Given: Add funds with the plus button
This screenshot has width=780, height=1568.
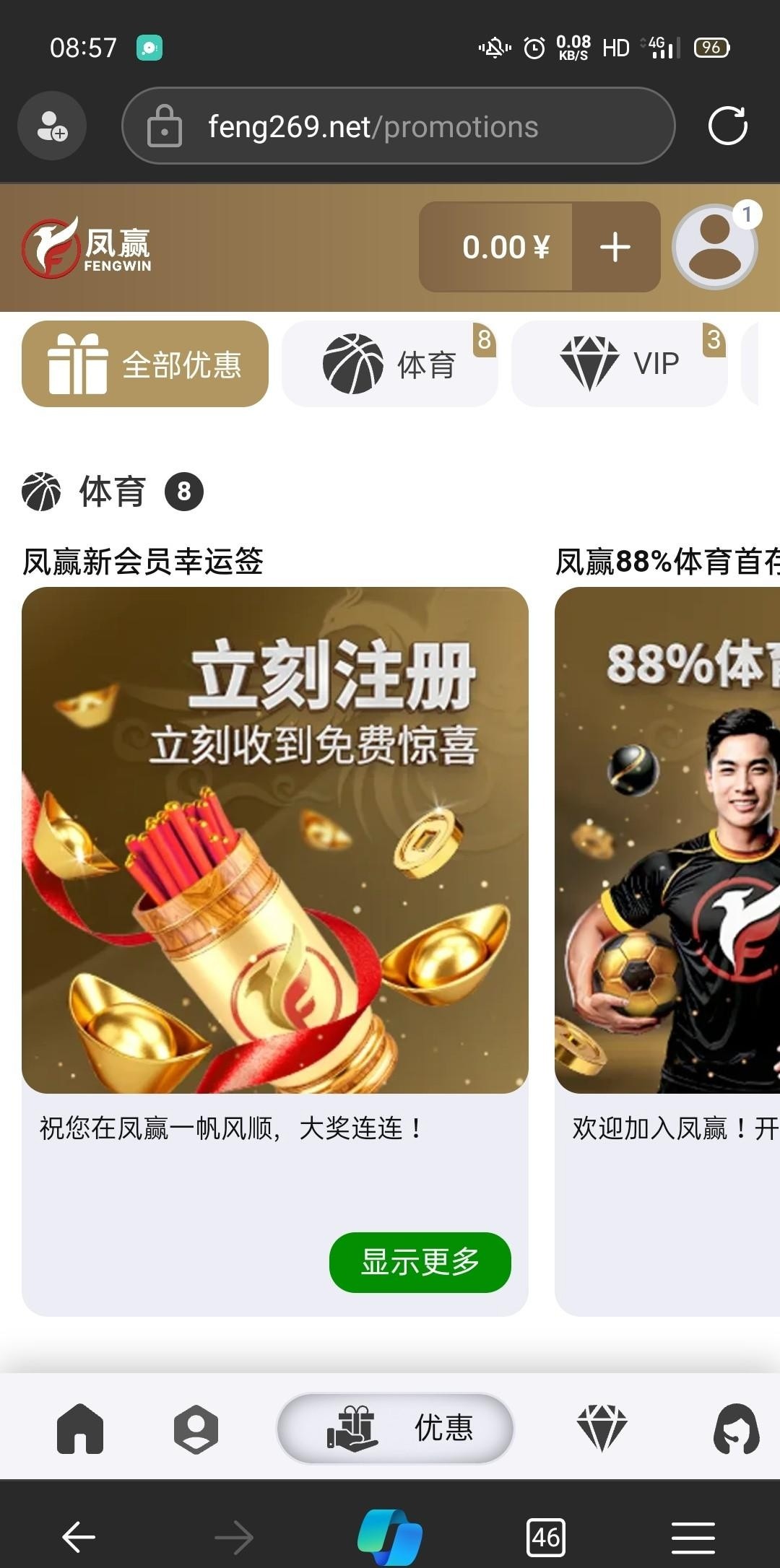Looking at the screenshot, I should [x=615, y=247].
